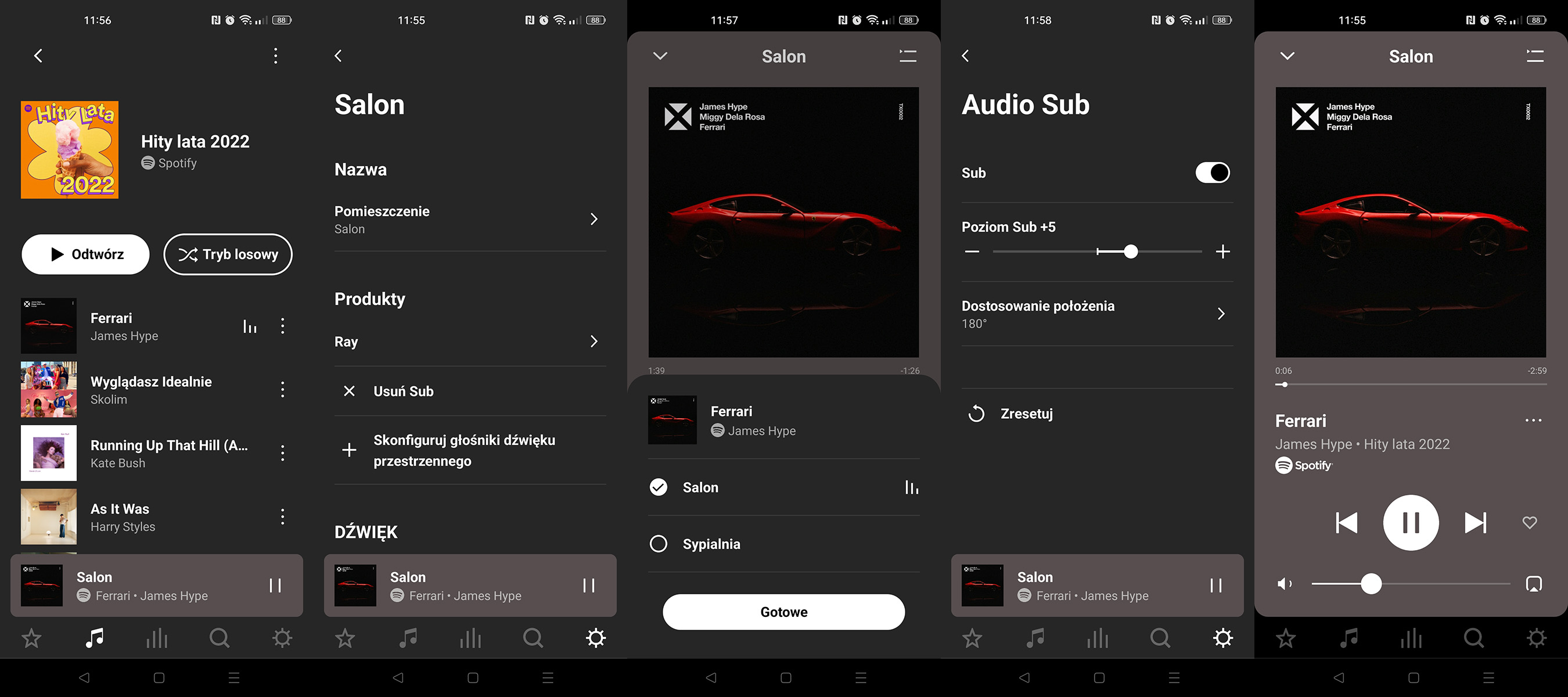Viewport: 1568px width, 697px height.
Task: Select Usuń Sub to remove subwoofer
Action: [x=403, y=391]
